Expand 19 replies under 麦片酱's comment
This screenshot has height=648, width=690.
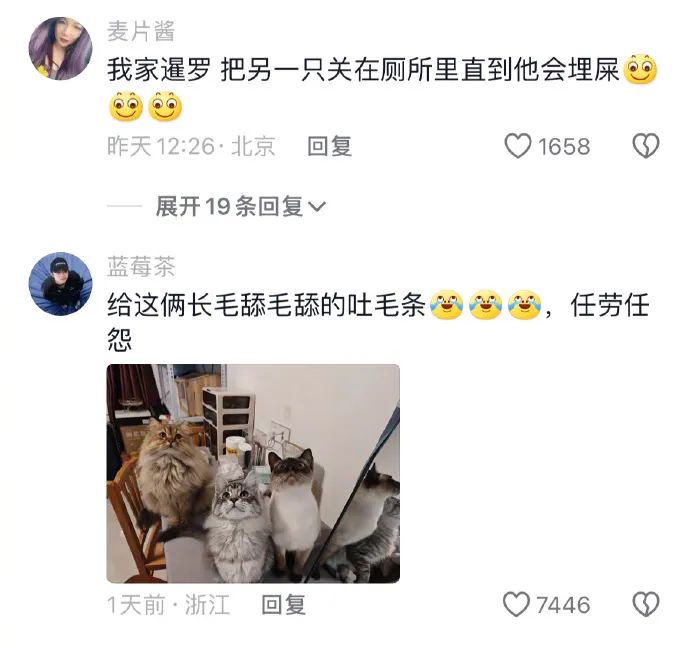pos(241,207)
